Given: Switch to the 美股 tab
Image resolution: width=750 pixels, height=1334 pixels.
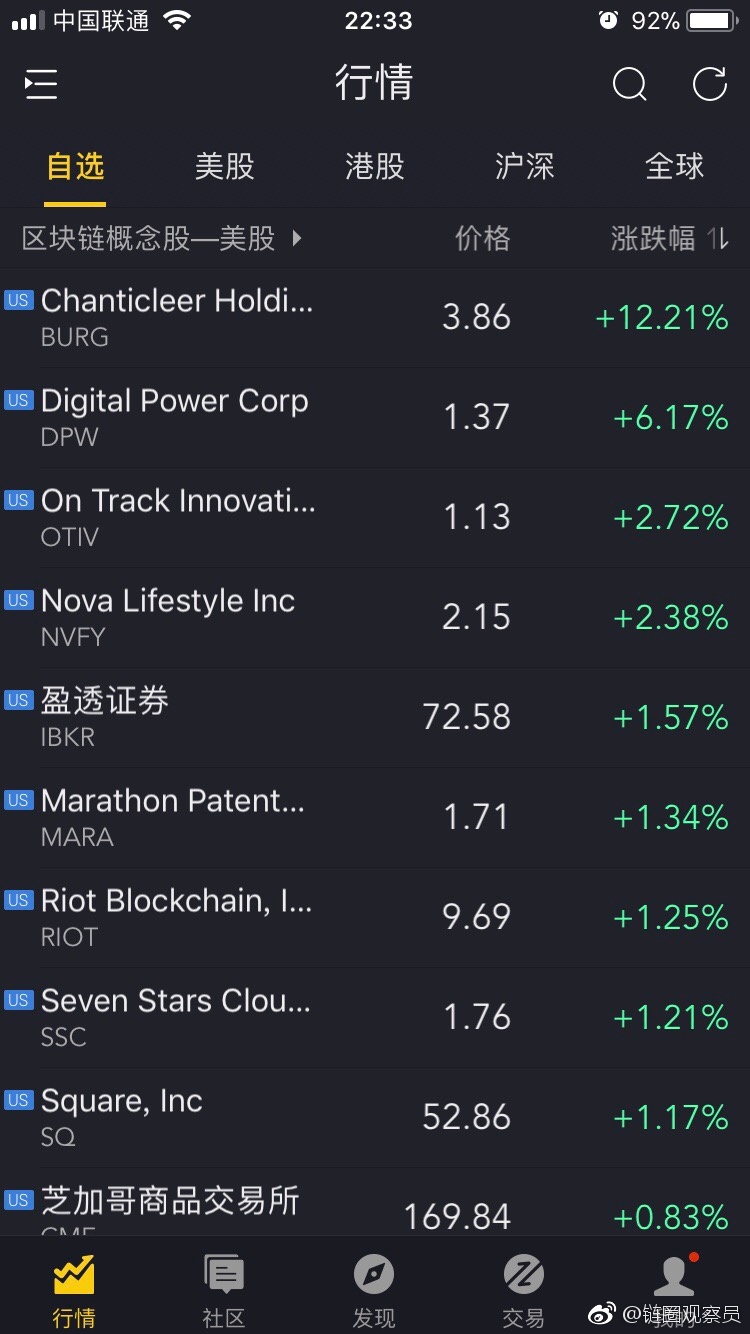Looking at the screenshot, I should (x=225, y=166).
